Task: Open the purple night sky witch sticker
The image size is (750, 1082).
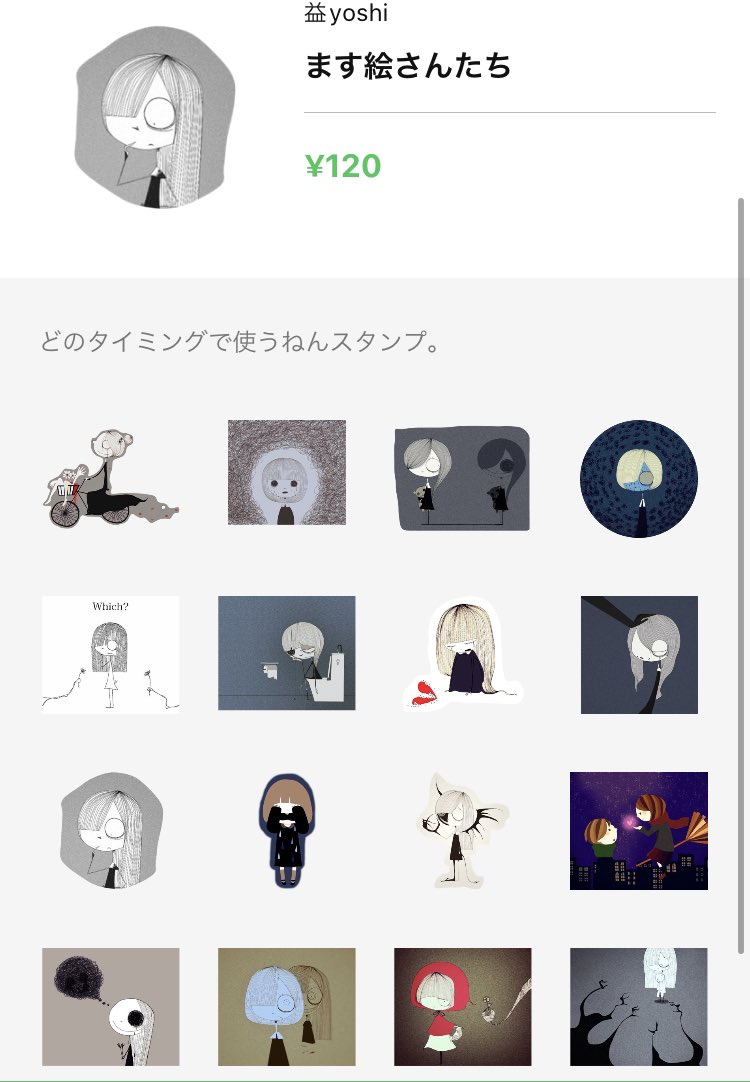Action: coord(639,831)
